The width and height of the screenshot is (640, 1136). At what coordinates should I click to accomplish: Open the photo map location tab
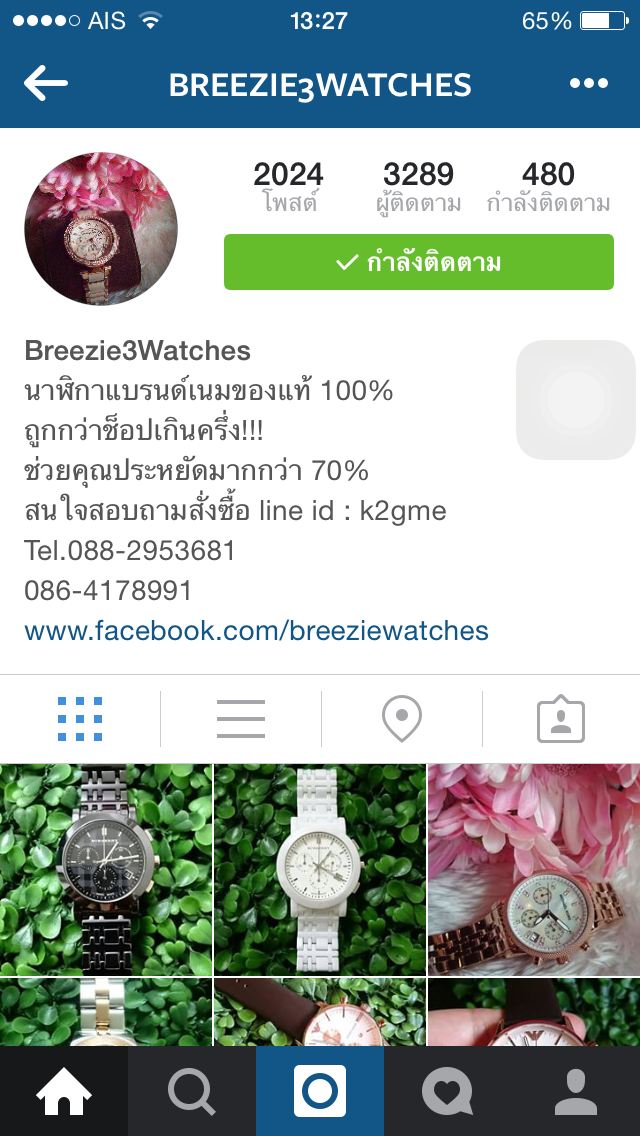coord(402,719)
